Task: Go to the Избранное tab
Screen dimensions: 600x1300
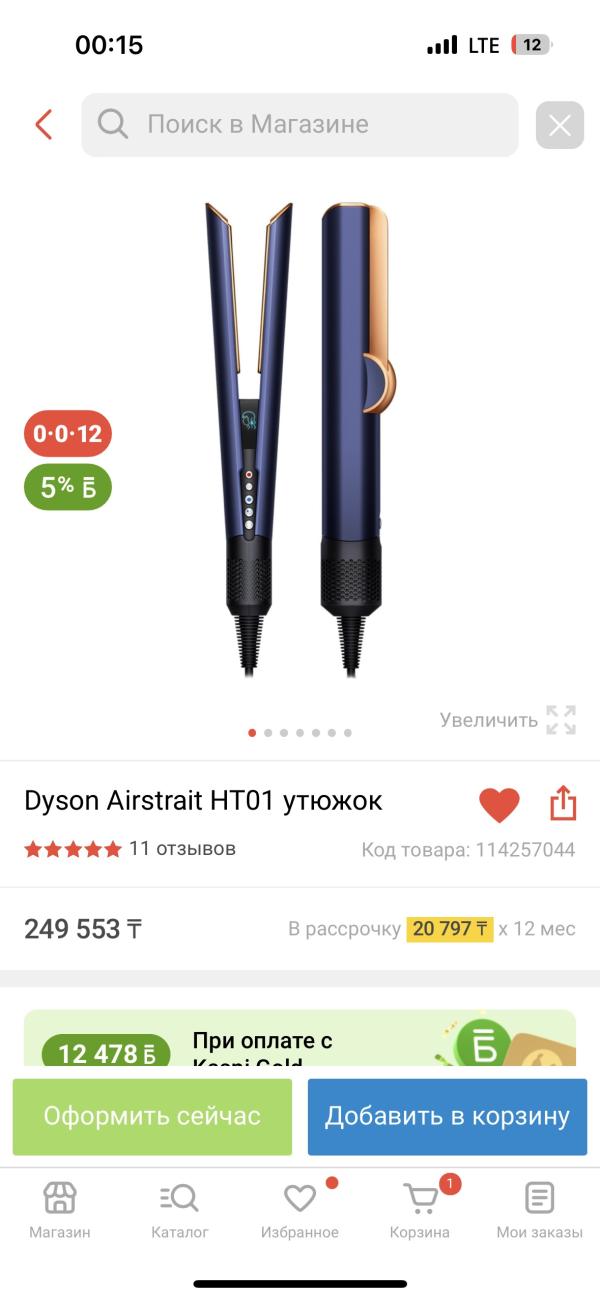Action: (300, 1210)
